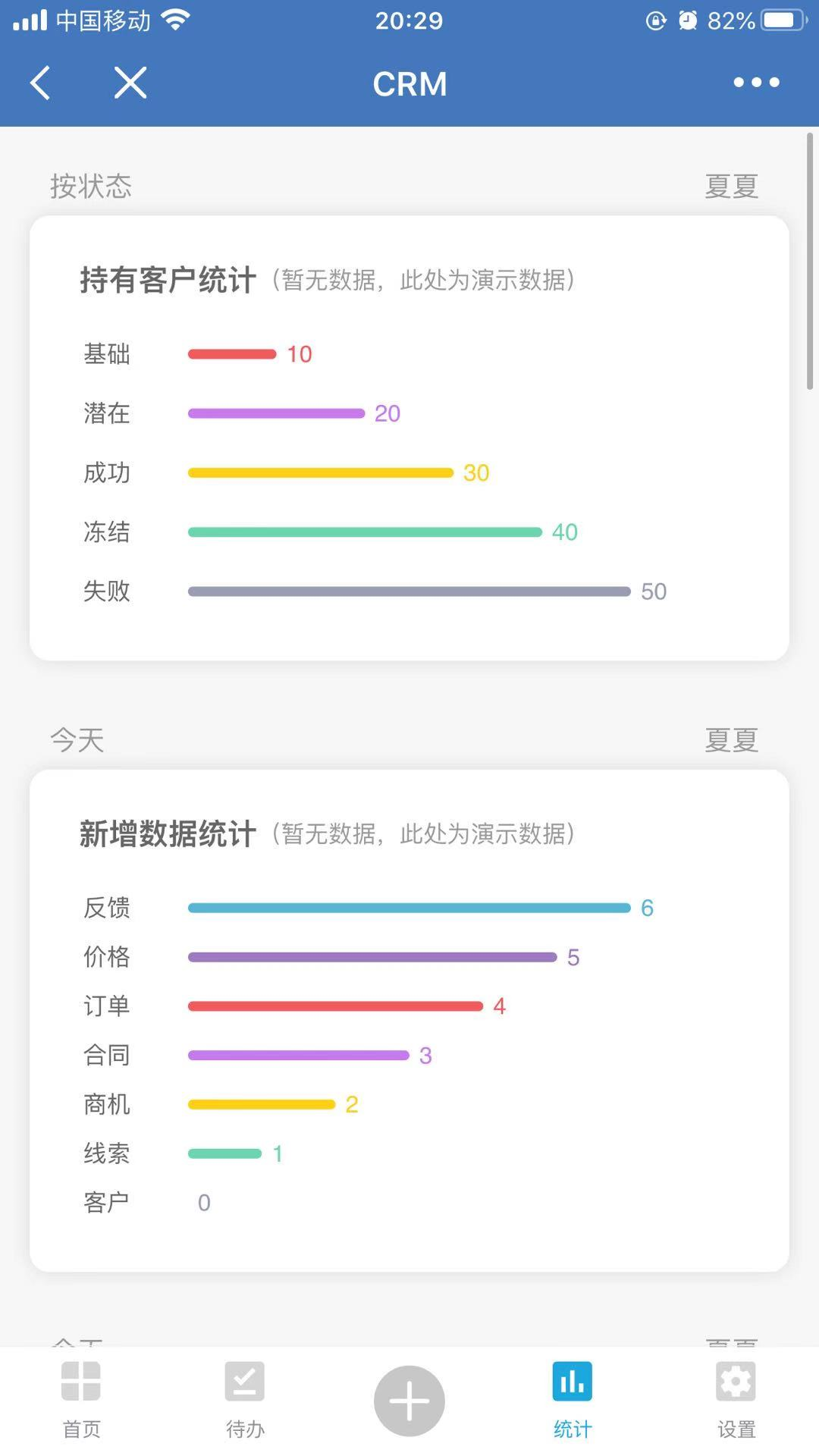Open the 按状态 filter selector
Screen dimensions: 819x1456
pyautogui.click(x=91, y=186)
